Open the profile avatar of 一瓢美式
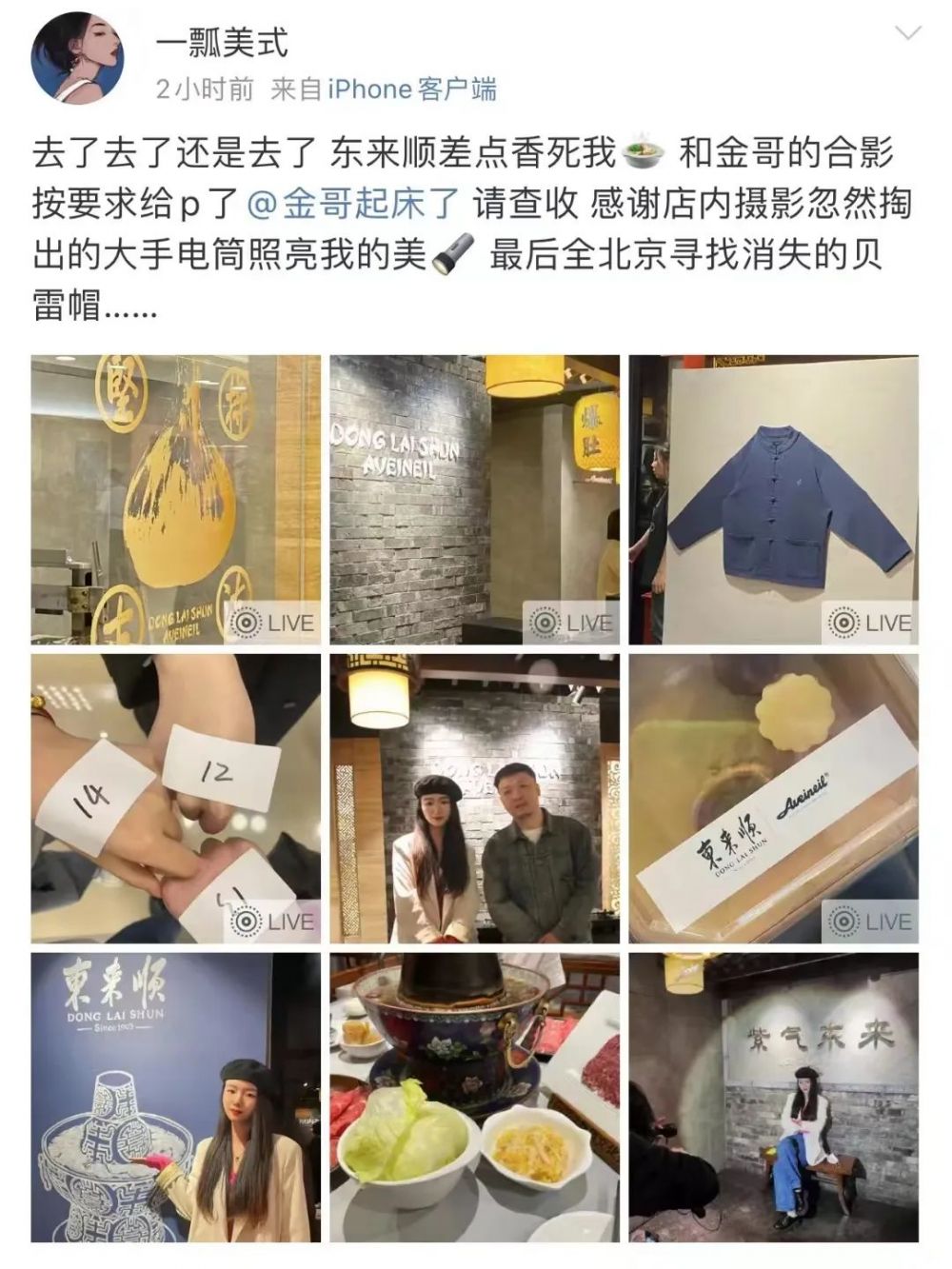 (x=78, y=59)
